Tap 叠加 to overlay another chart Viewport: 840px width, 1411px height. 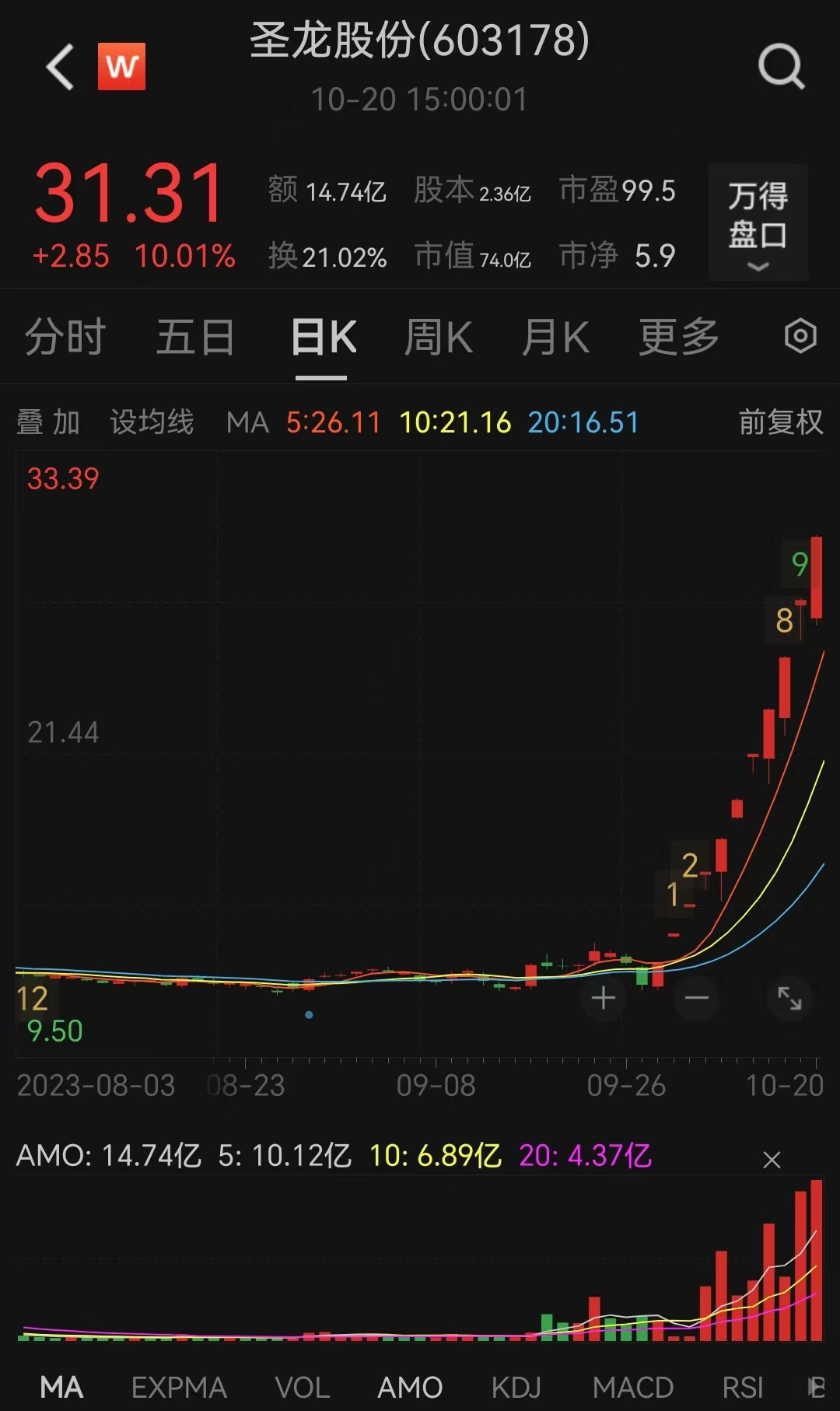click(48, 422)
